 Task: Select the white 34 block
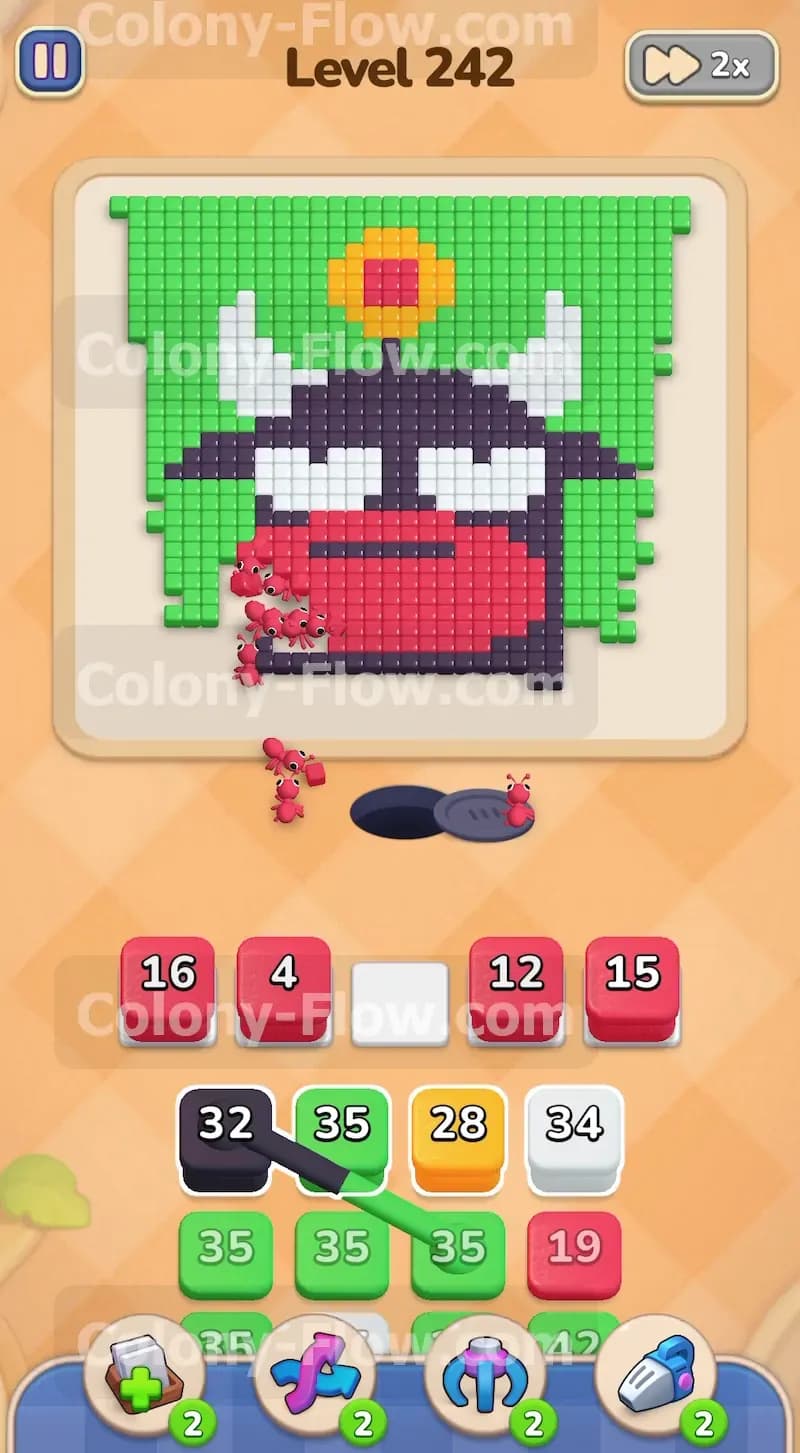click(574, 1140)
